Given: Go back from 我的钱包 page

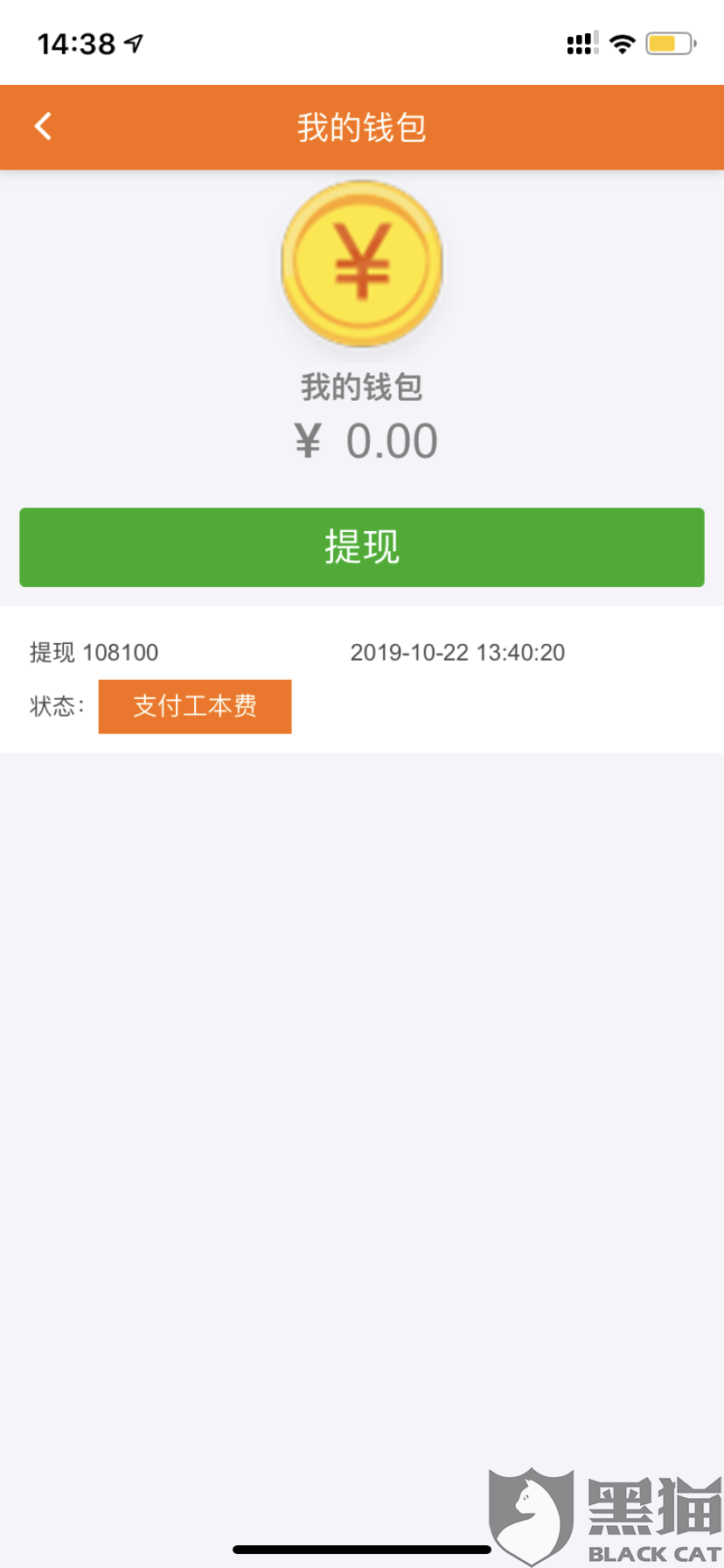Looking at the screenshot, I should coord(43,127).
